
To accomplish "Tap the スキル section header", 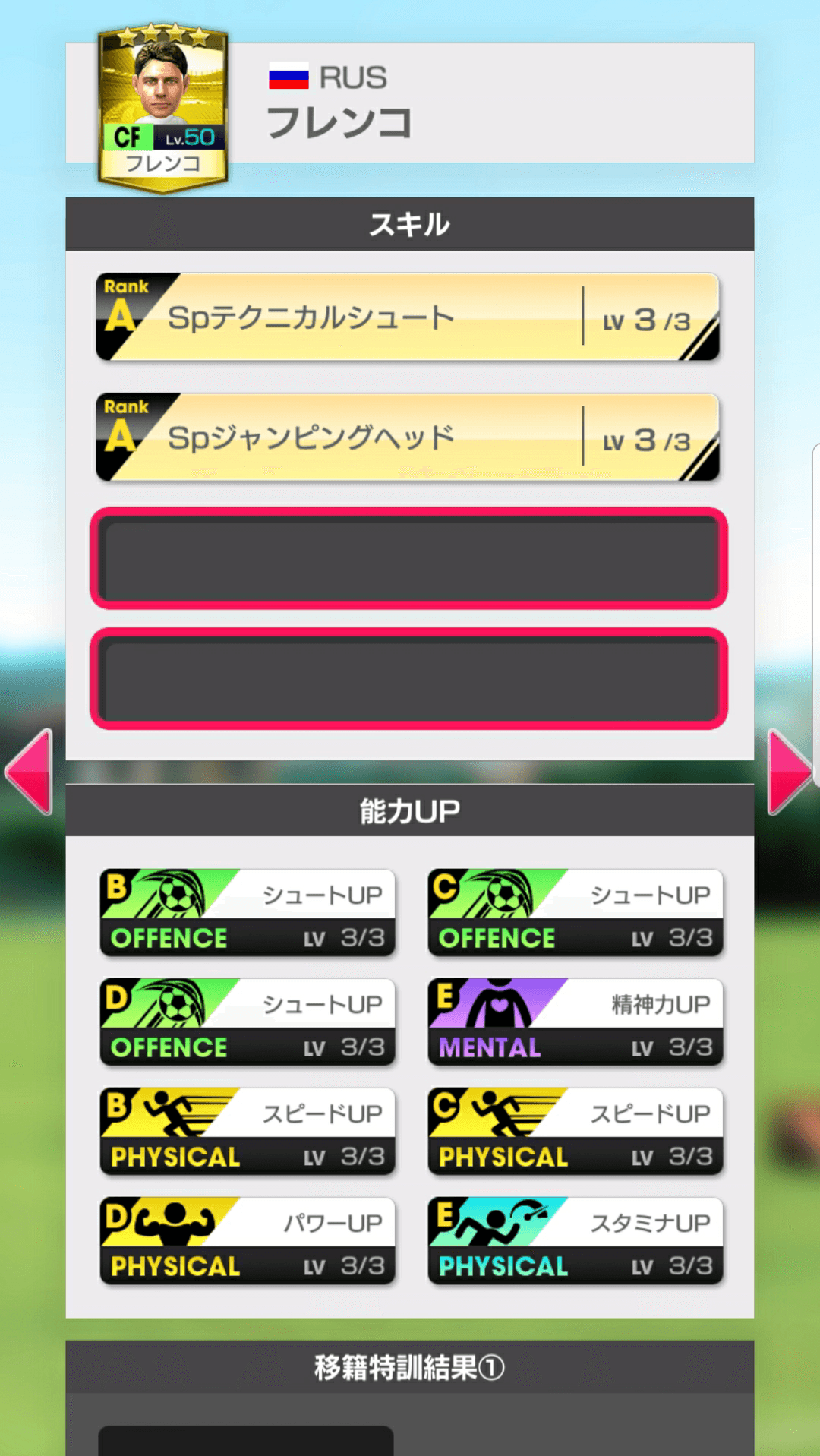I will [x=410, y=224].
